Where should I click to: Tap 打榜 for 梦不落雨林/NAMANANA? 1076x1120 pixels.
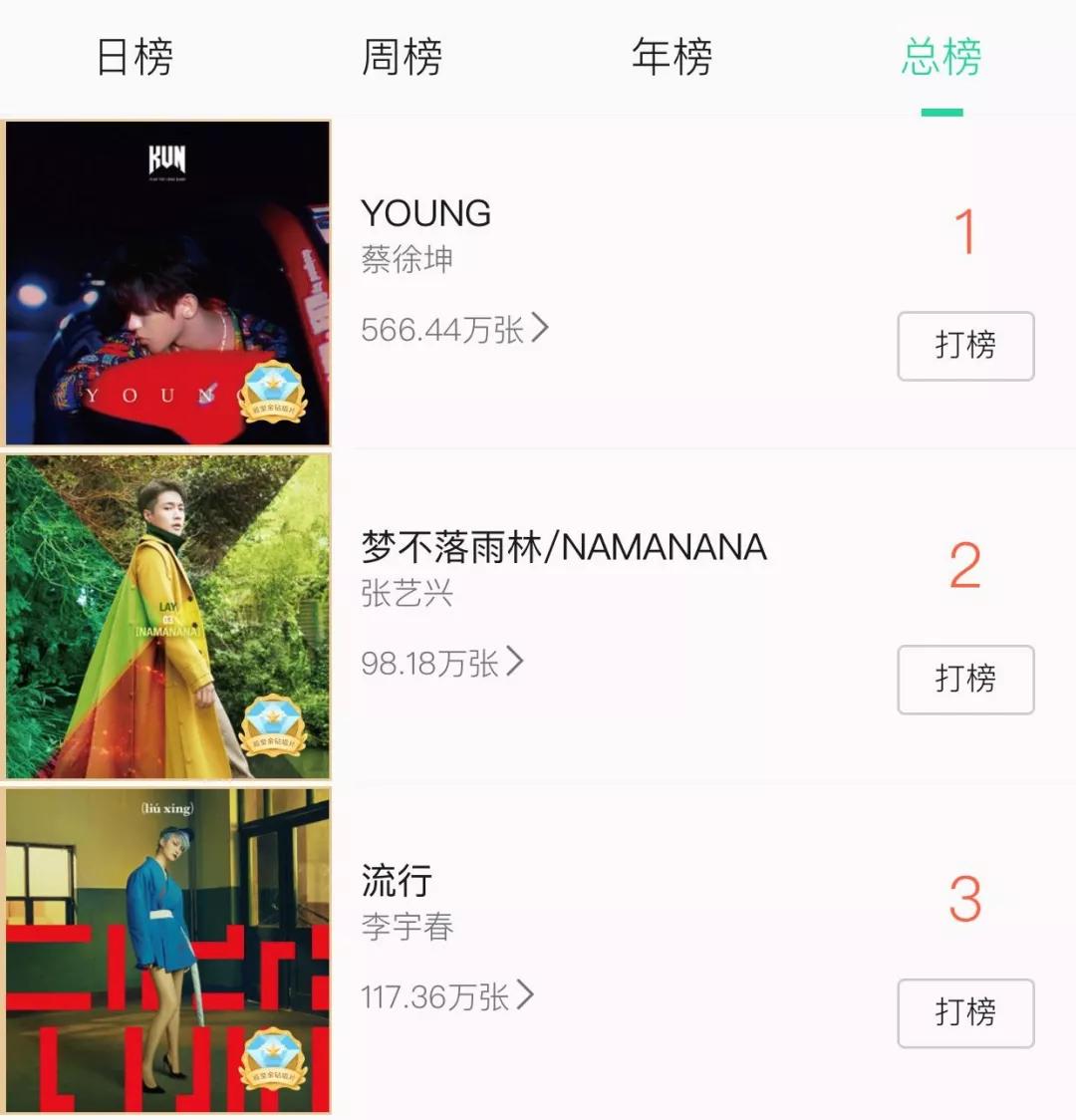tap(964, 680)
